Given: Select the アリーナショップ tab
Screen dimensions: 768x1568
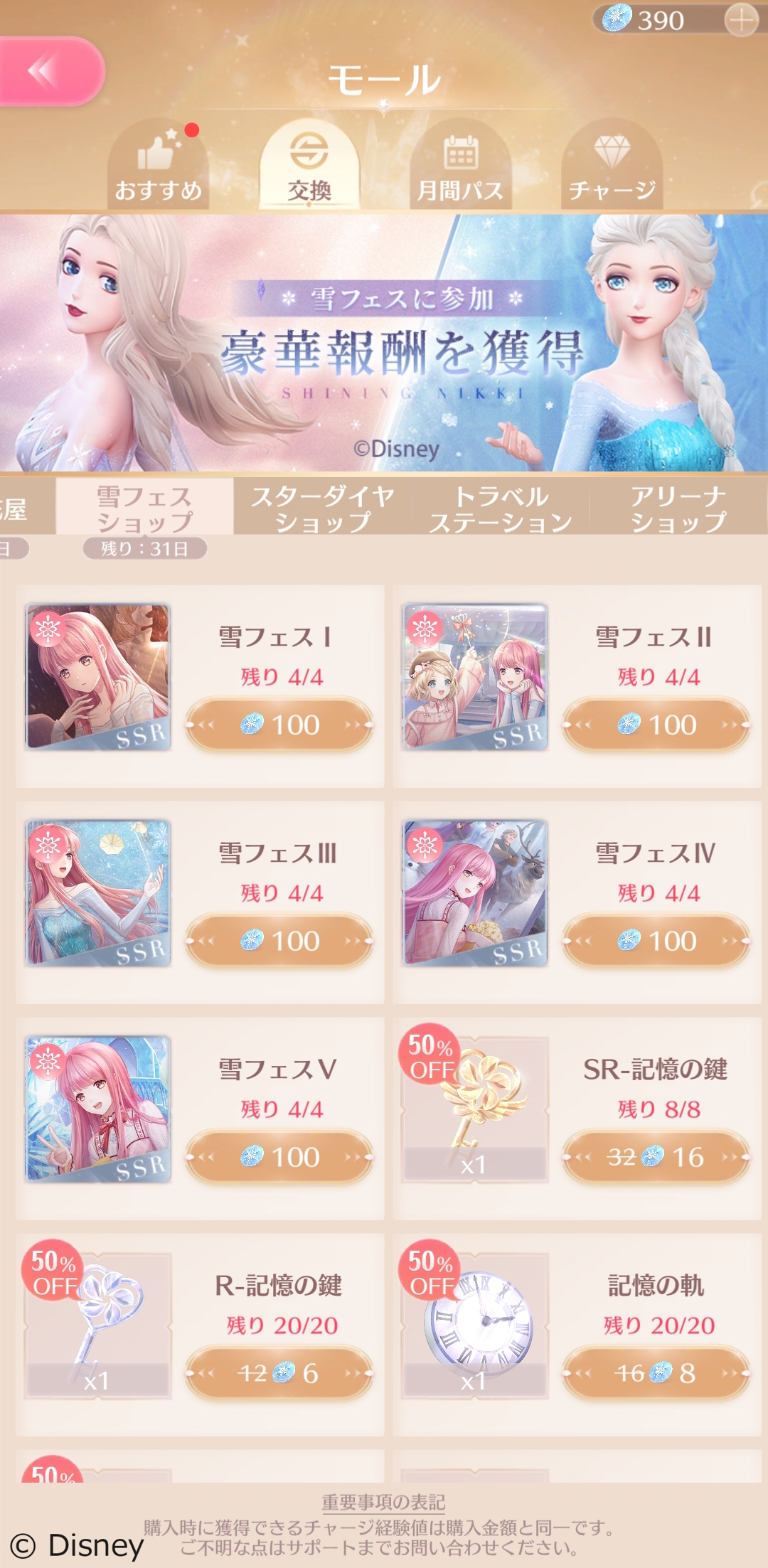Looking at the screenshot, I should pos(678,508).
